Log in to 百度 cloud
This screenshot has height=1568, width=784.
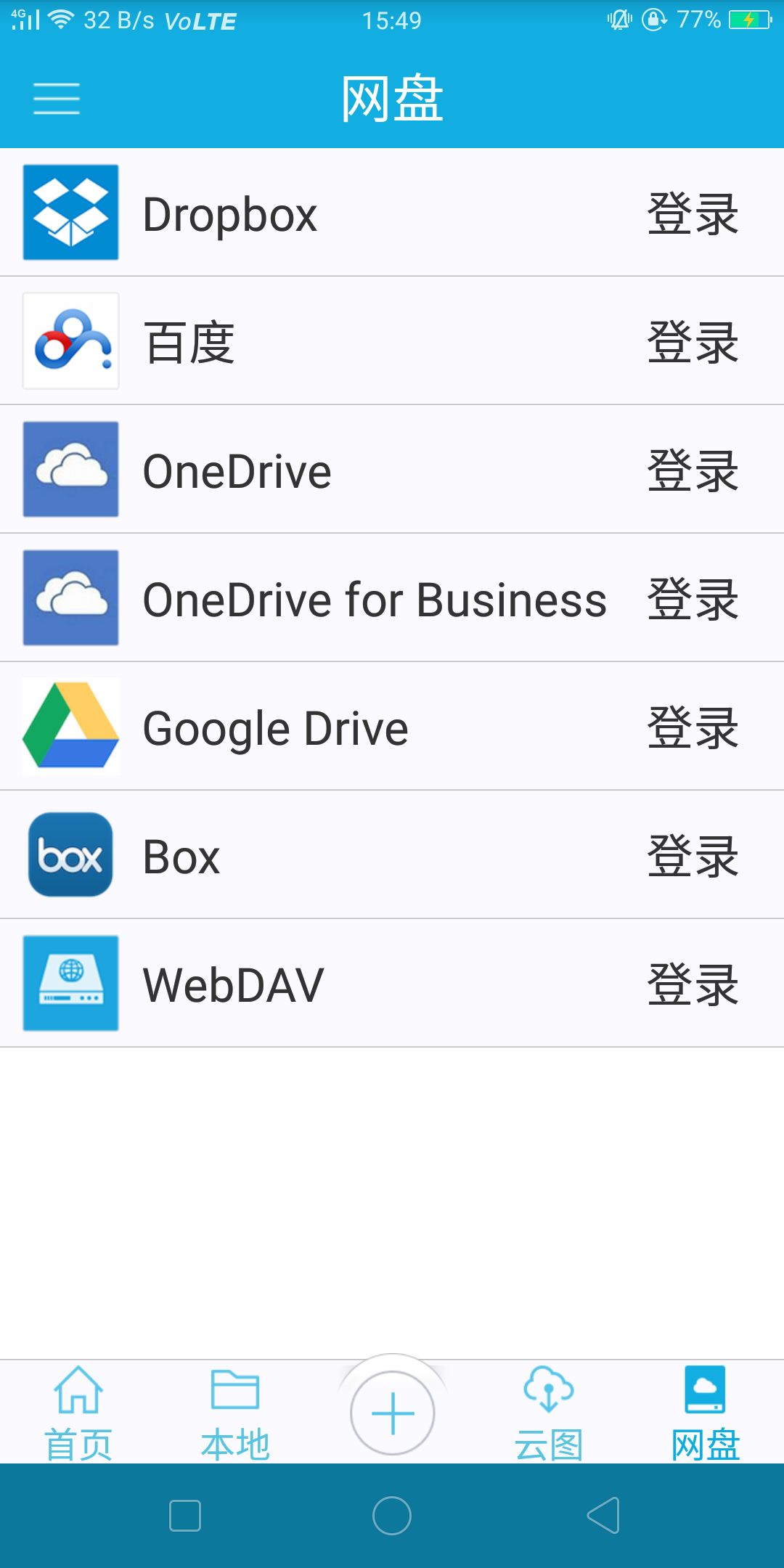tap(693, 342)
